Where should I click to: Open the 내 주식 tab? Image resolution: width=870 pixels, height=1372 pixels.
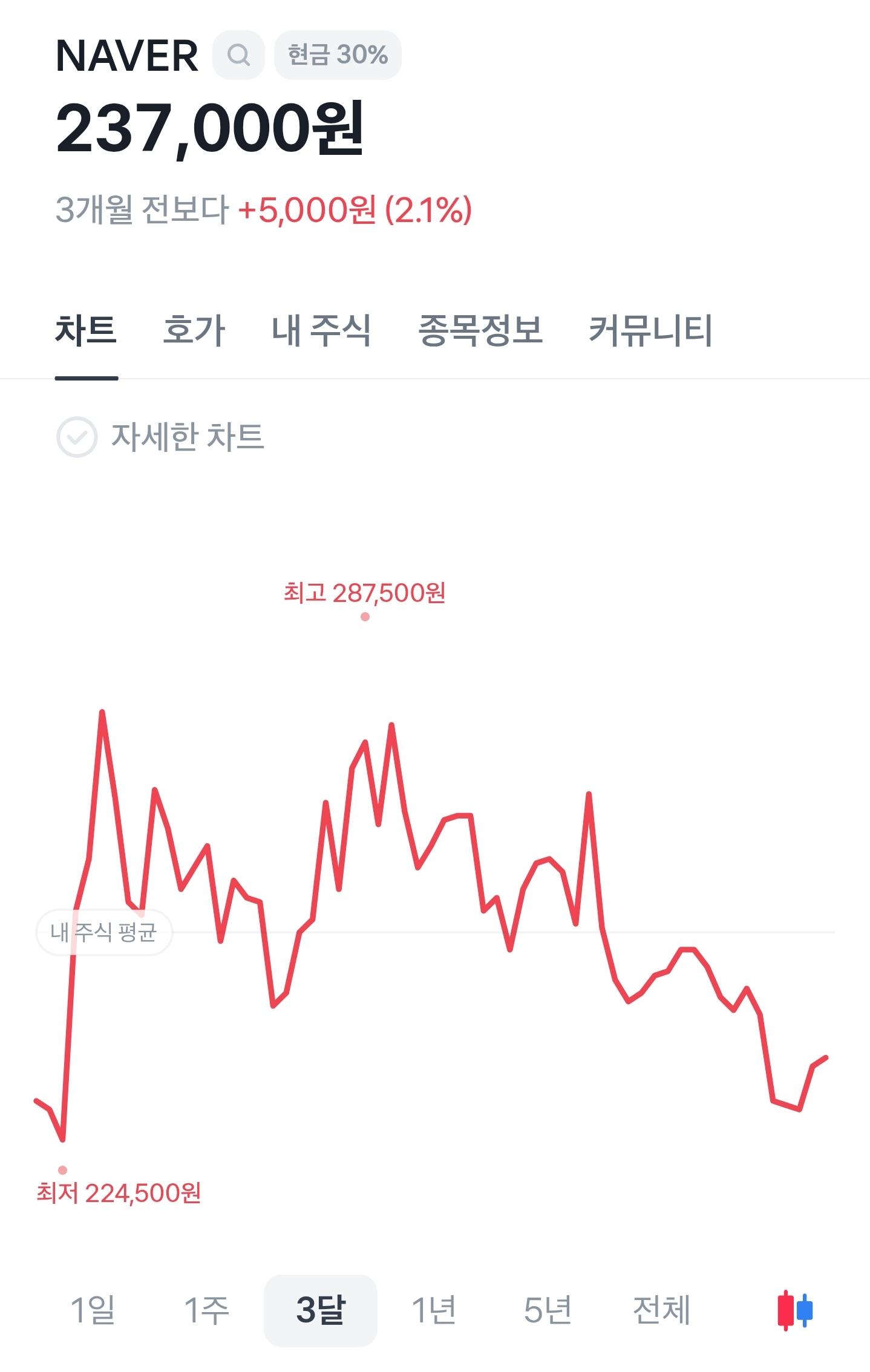click(x=321, y=331)
